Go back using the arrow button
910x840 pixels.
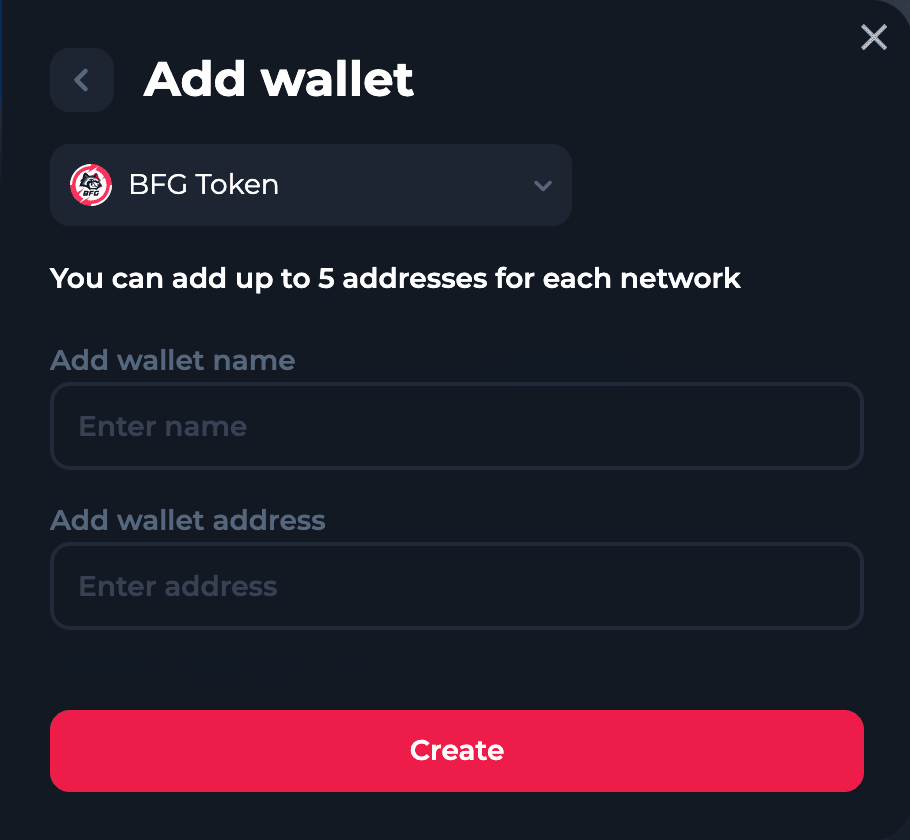(x=82, y=80)
